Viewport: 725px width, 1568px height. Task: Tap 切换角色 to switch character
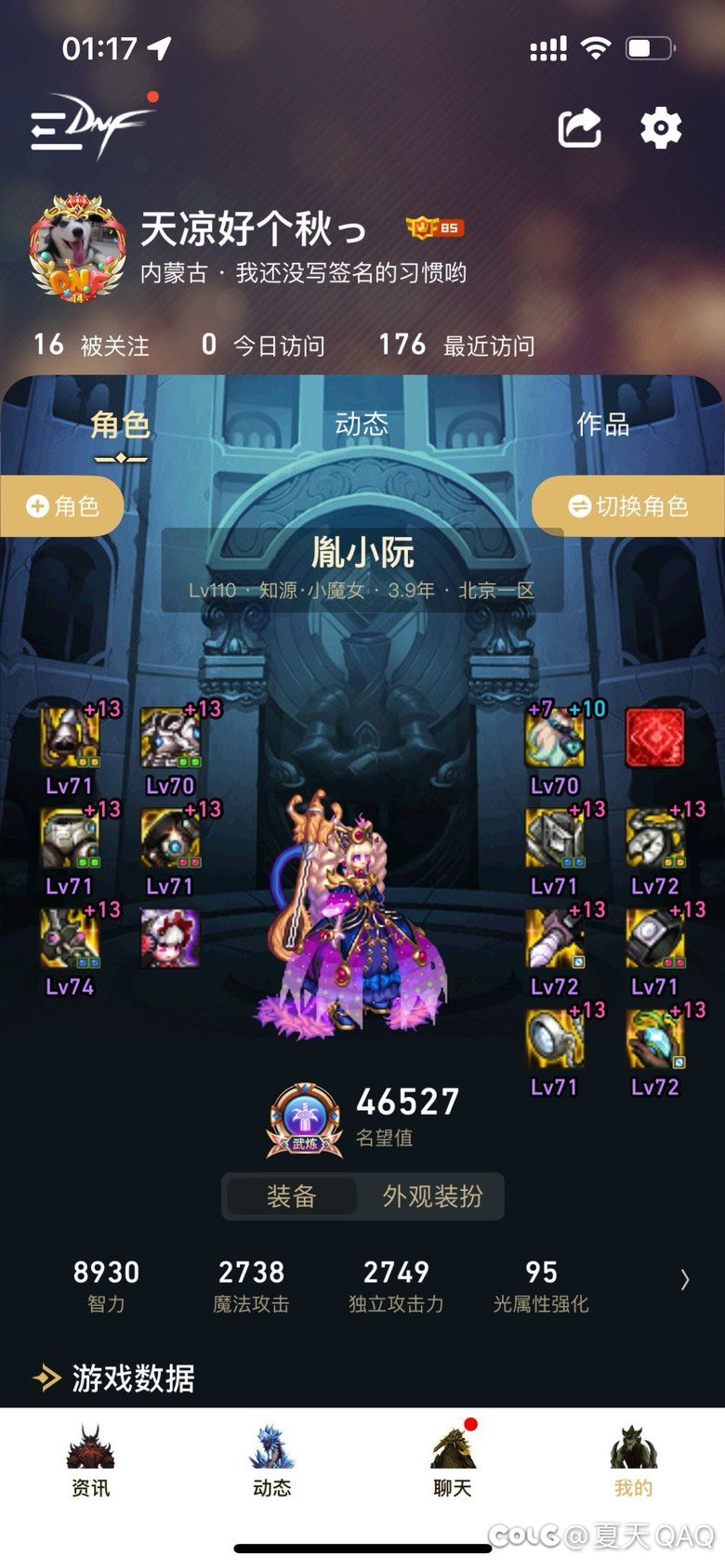628,506
